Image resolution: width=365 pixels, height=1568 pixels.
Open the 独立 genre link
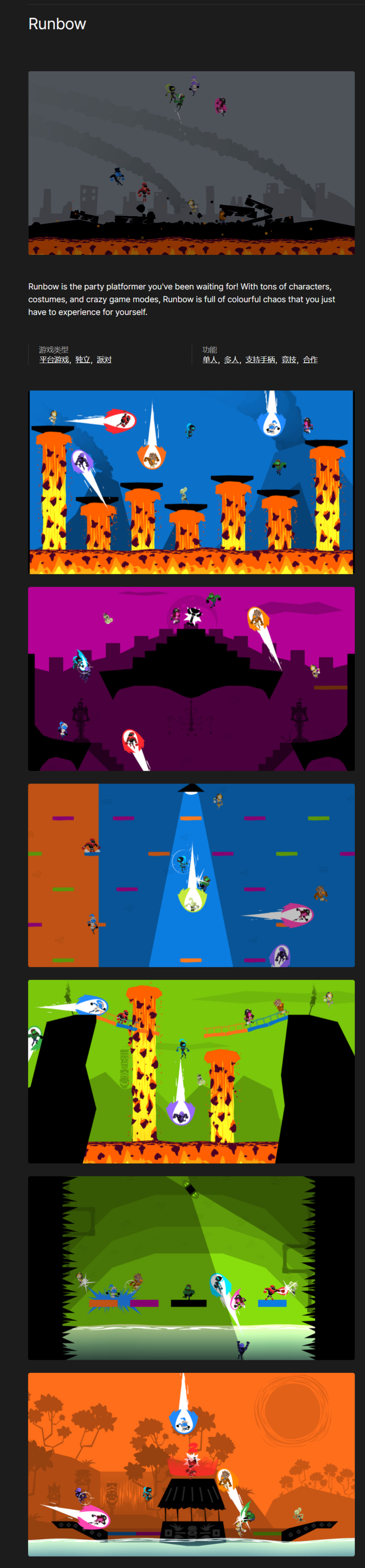point(82,360)
